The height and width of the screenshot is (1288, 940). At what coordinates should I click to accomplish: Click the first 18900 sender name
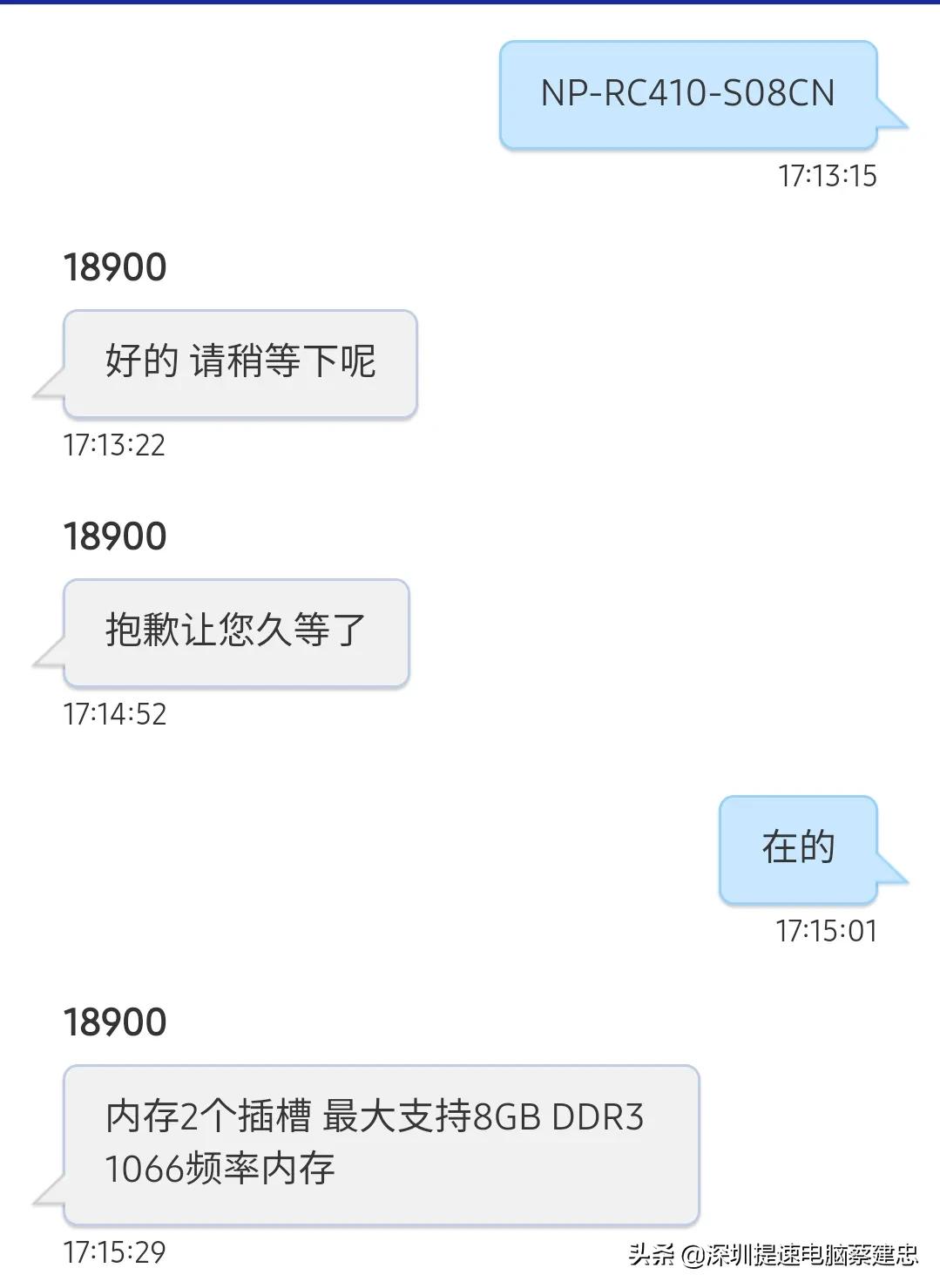point(113,268)
